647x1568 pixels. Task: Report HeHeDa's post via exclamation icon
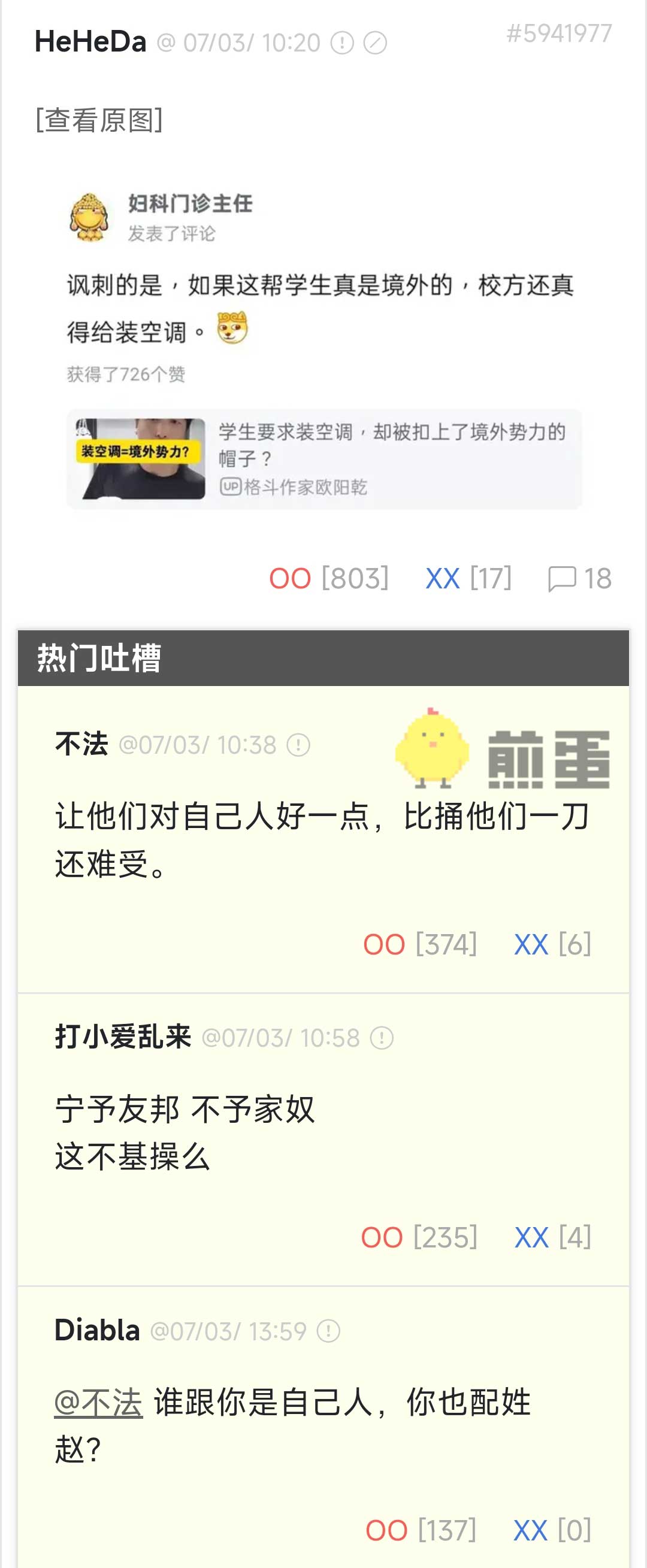click(x=342, y=43)
